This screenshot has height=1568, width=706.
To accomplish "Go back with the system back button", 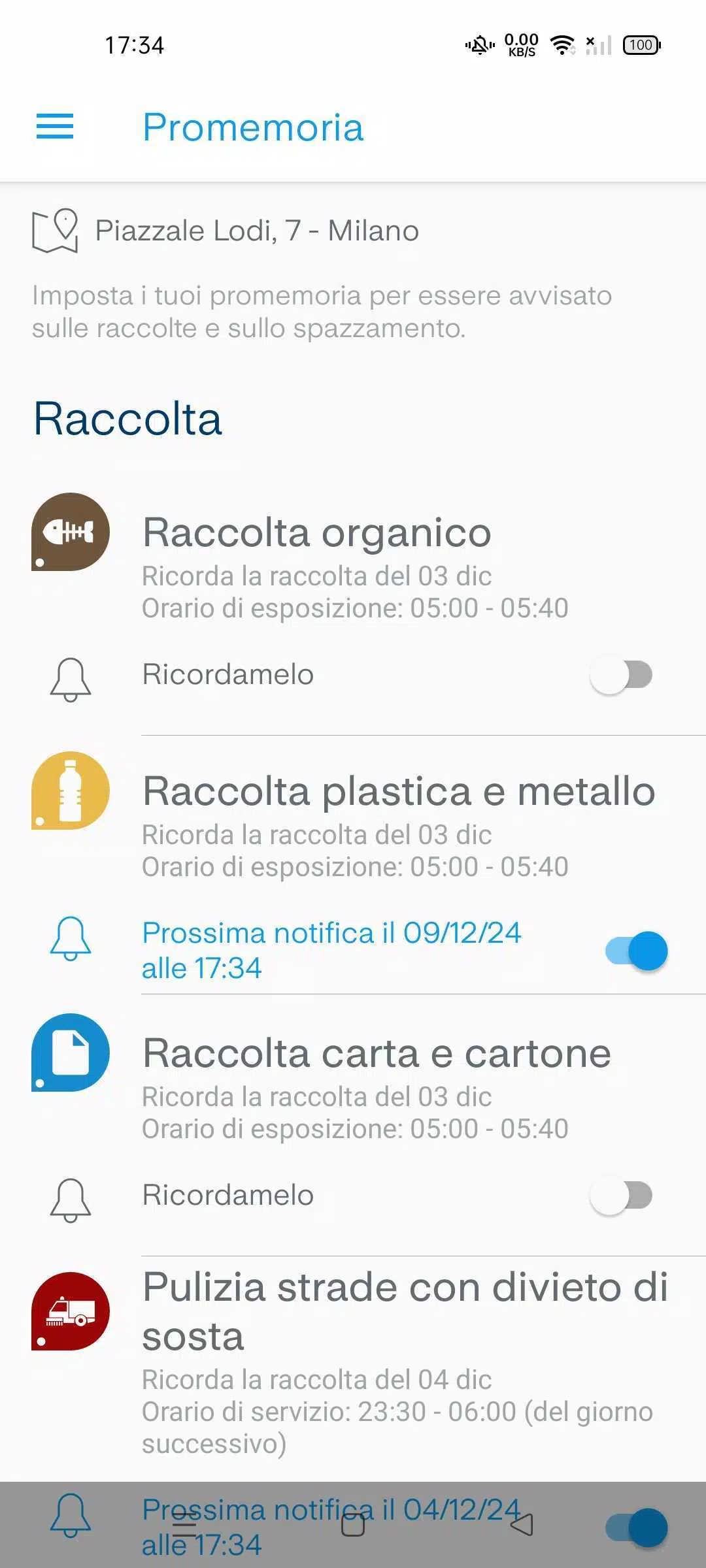I will [x=522, y=1525].
